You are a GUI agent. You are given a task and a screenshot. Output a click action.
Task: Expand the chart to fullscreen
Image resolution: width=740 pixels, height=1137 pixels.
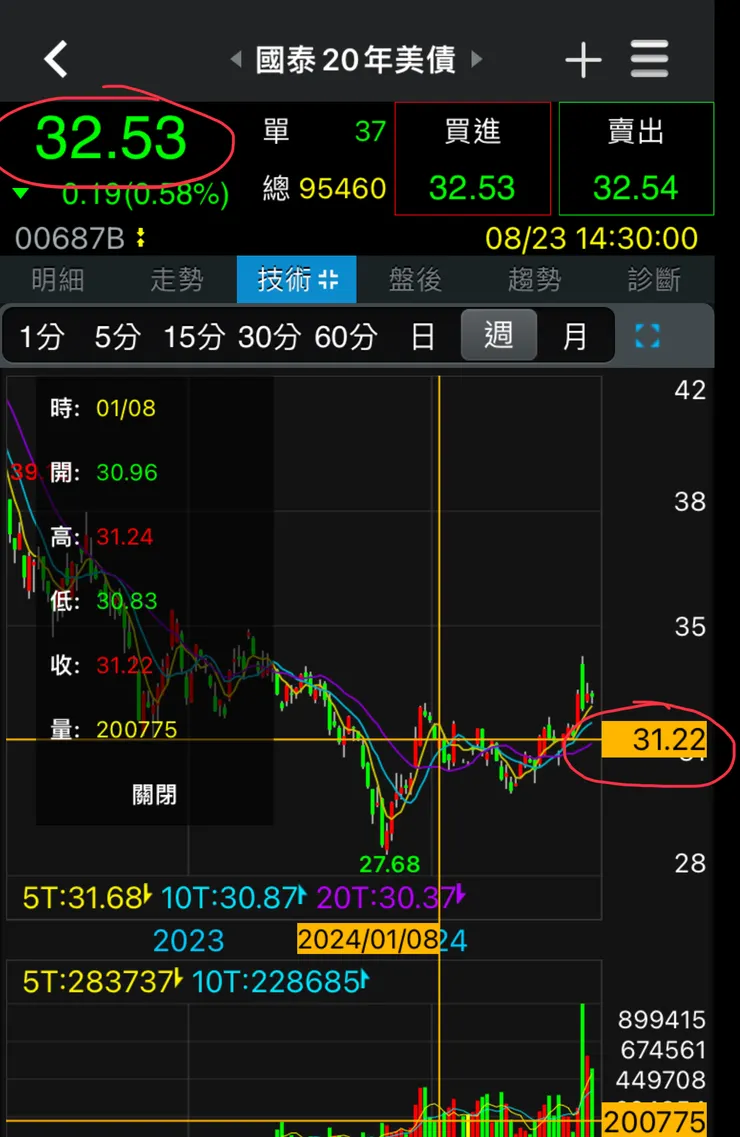coord(648,336)
